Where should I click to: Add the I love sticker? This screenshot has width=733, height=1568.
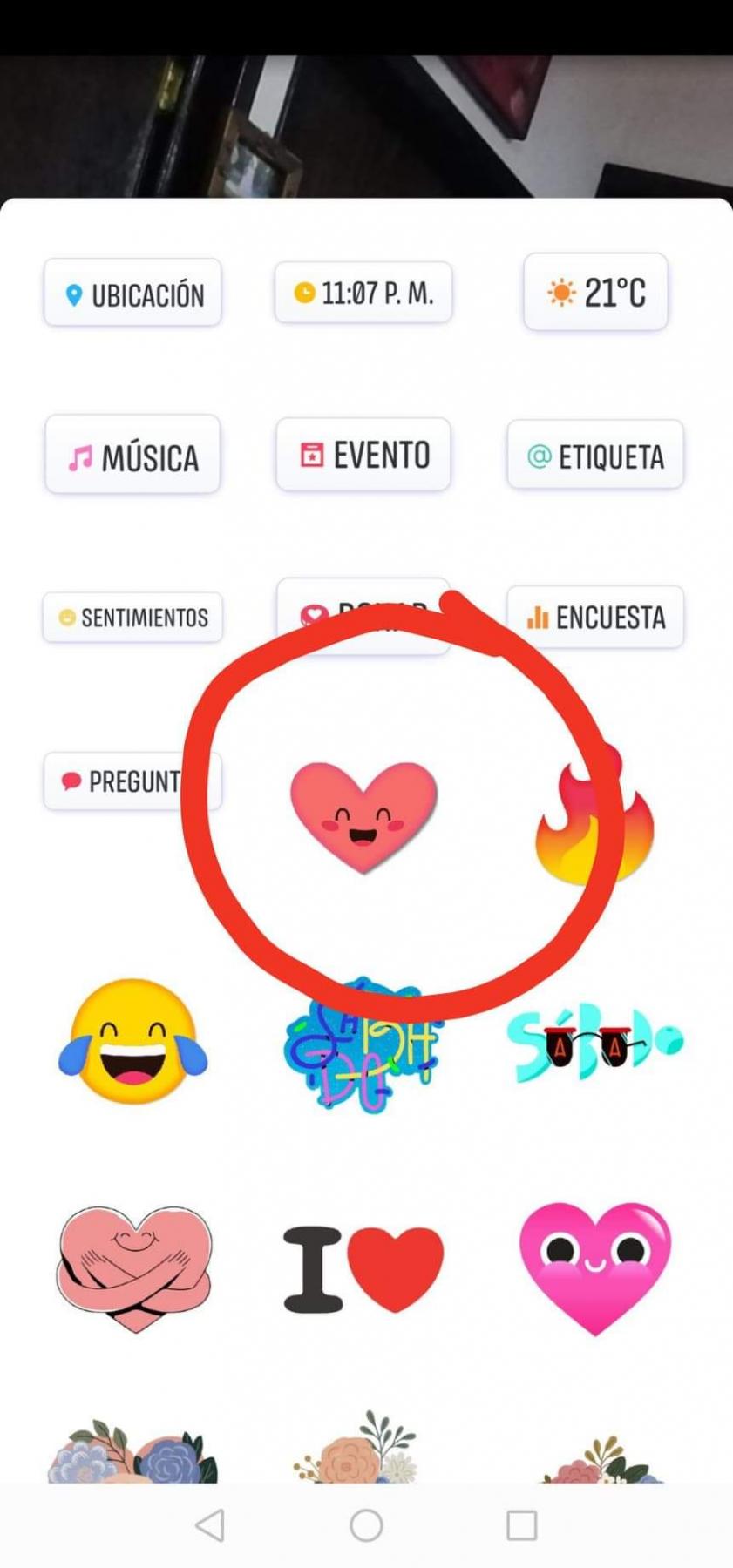pyautogui.click(x=363, y=1269)
